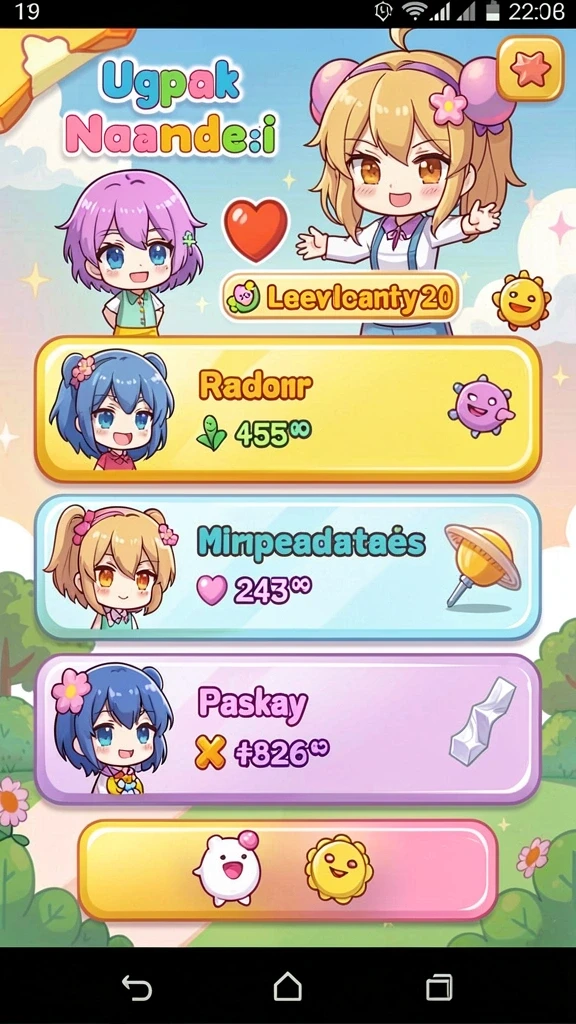Open the recent apps view
Screen dimensions: 576x1024
(439, 987)
